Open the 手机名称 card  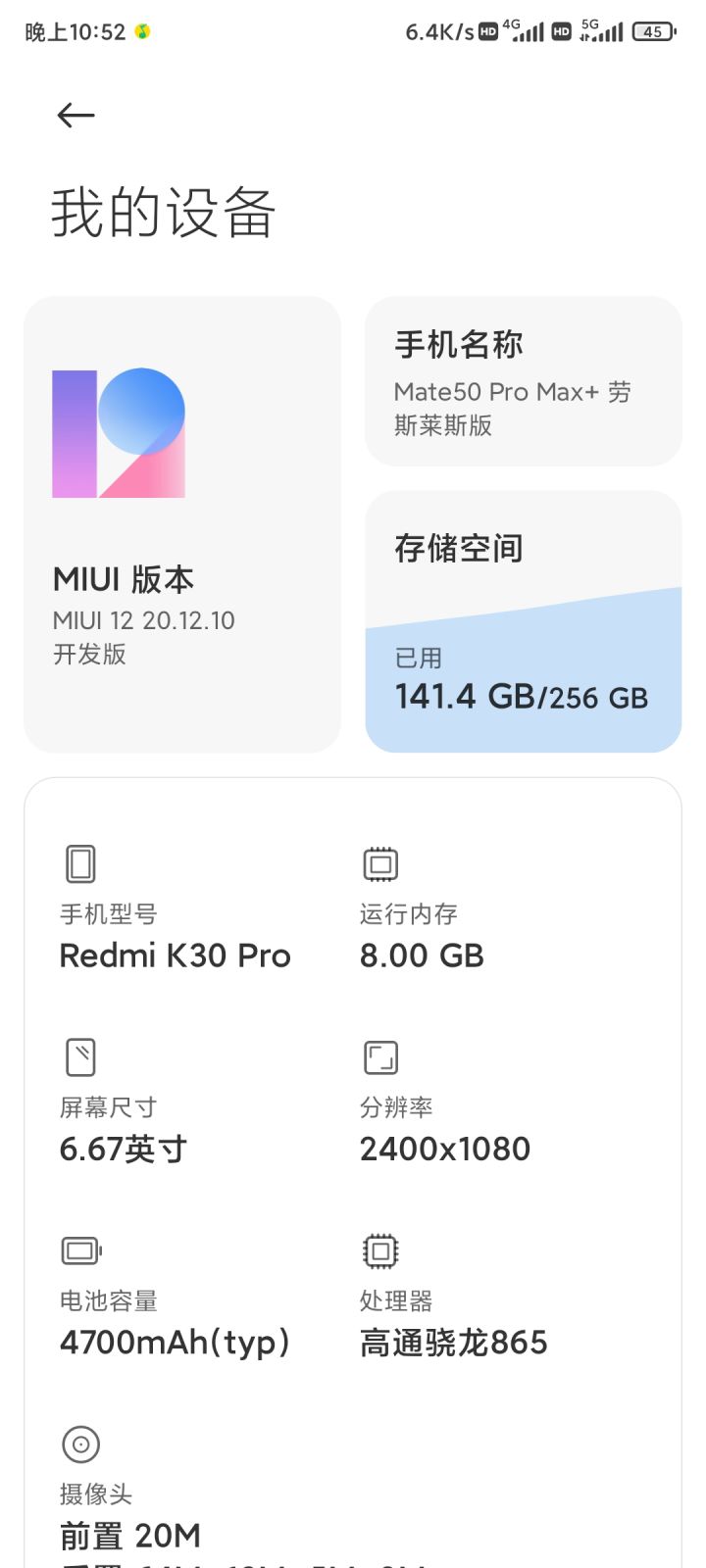coord(524,381)
